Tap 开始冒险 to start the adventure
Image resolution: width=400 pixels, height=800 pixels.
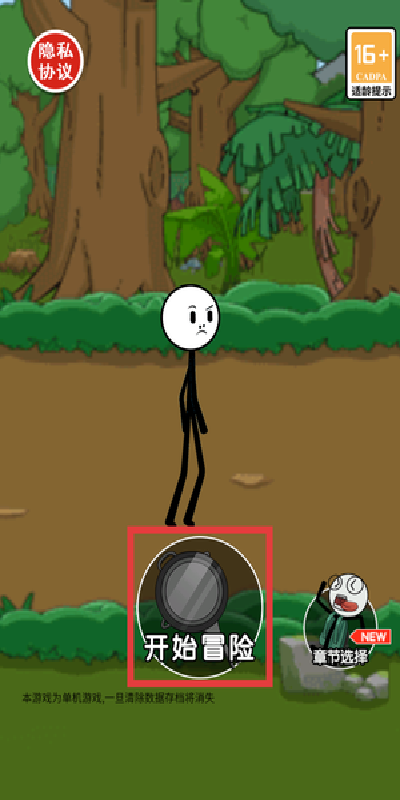[200, 607]
